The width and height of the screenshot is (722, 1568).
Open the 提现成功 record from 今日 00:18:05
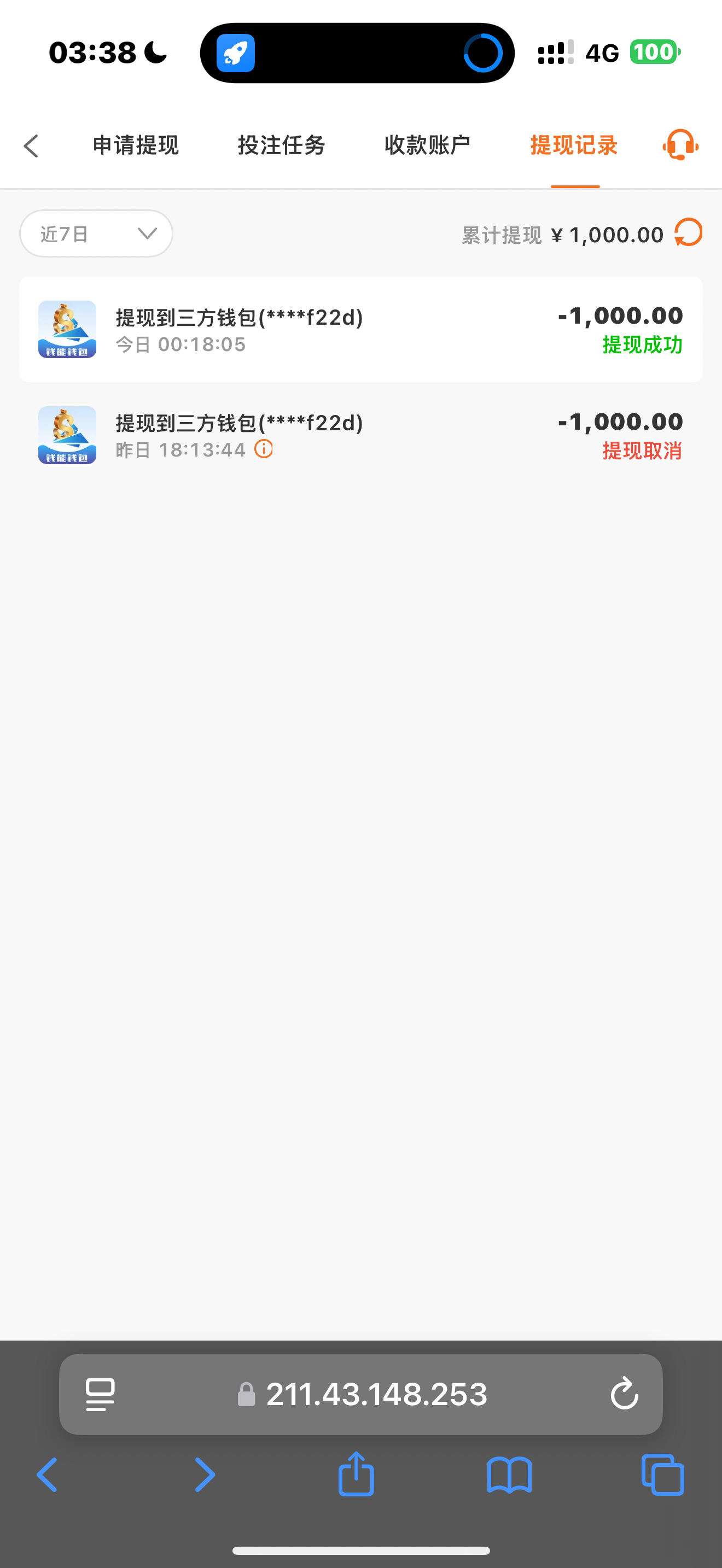(x=360, y=330)
